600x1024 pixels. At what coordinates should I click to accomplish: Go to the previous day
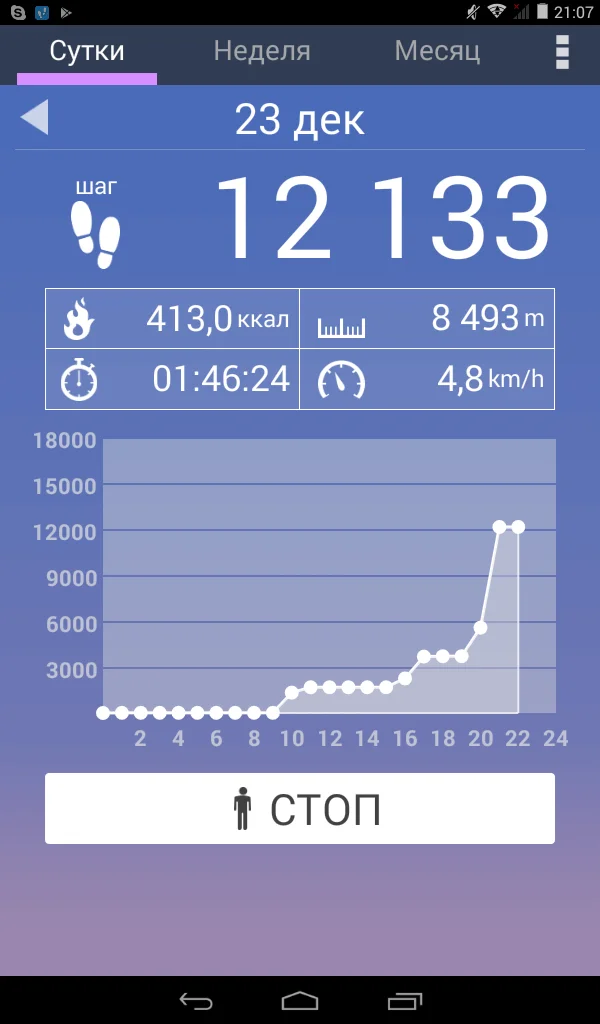point(34,118)
